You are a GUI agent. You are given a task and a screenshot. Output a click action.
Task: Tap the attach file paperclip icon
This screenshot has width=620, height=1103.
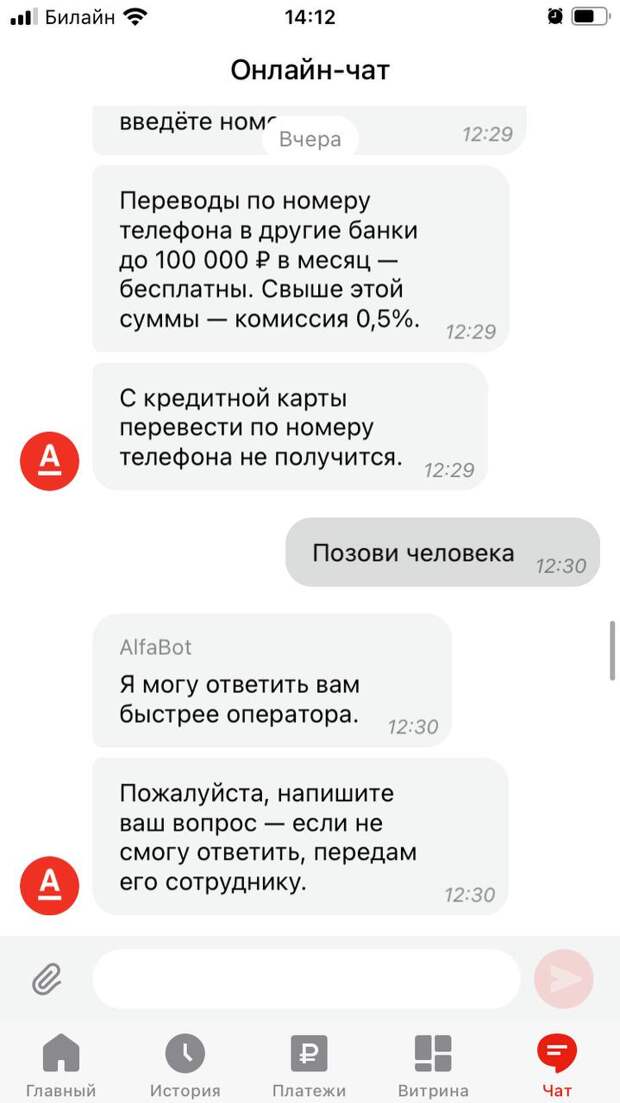coord(46,979)
